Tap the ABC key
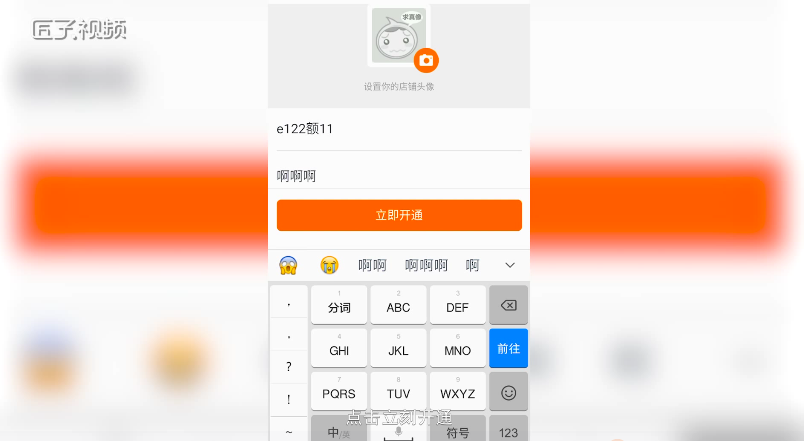 click(x=398, y=305)
